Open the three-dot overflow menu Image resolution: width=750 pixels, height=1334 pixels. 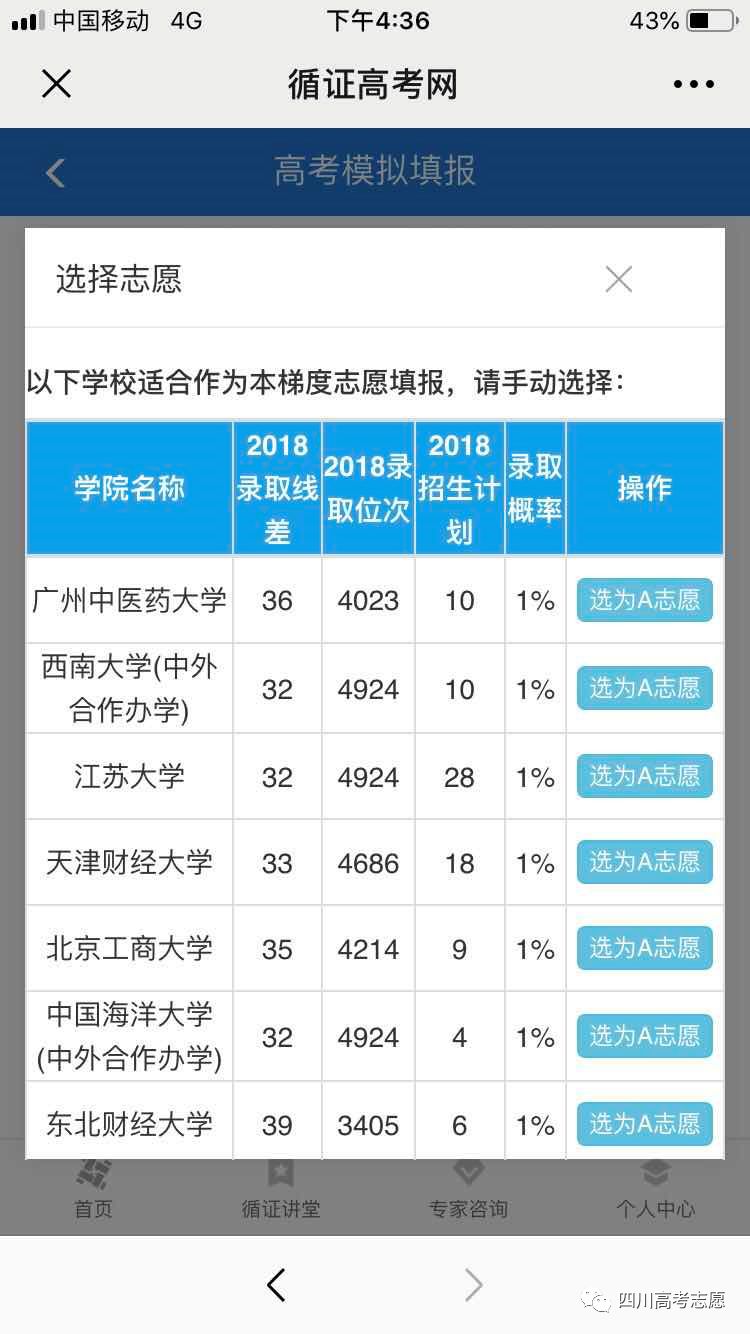click(693, 85)
